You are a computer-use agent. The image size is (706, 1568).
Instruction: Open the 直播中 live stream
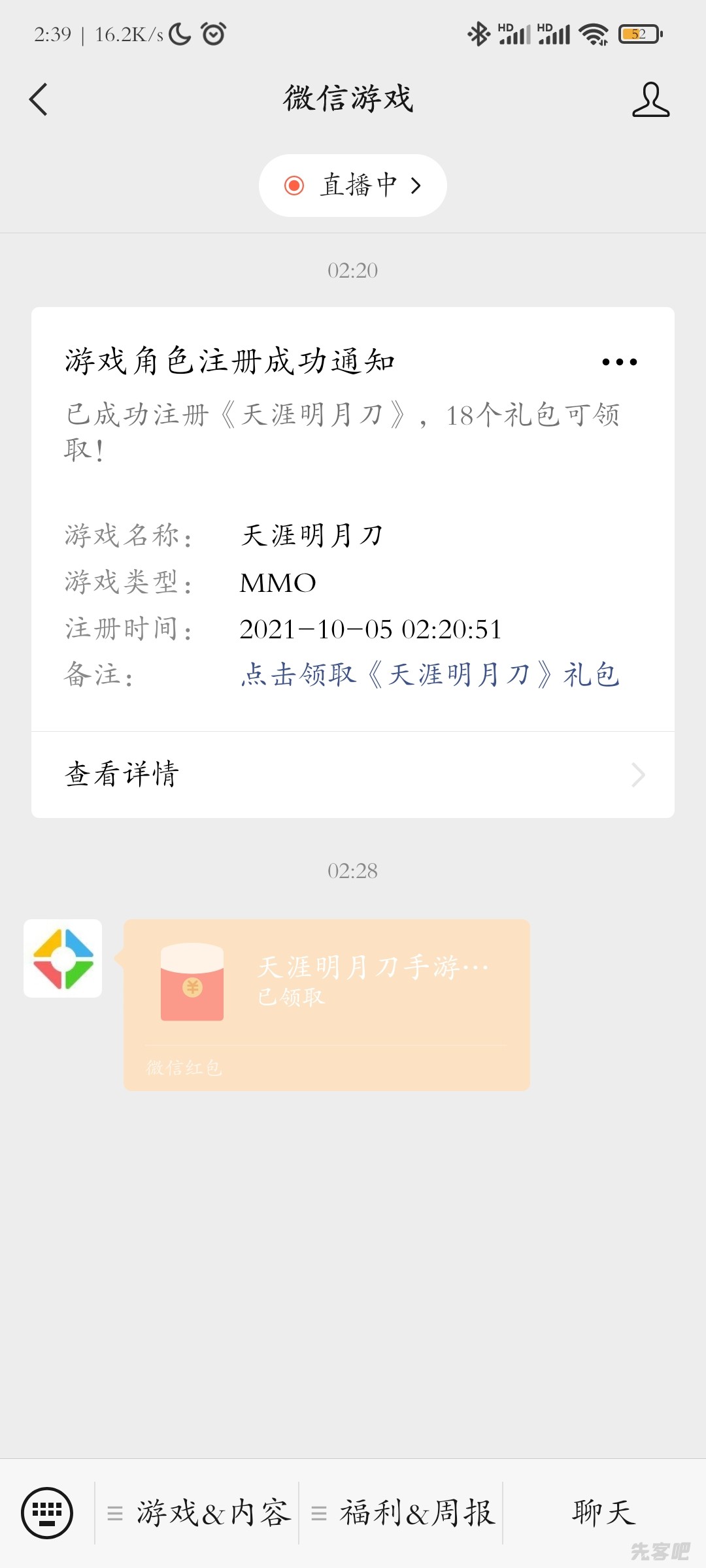coord(353,186)
